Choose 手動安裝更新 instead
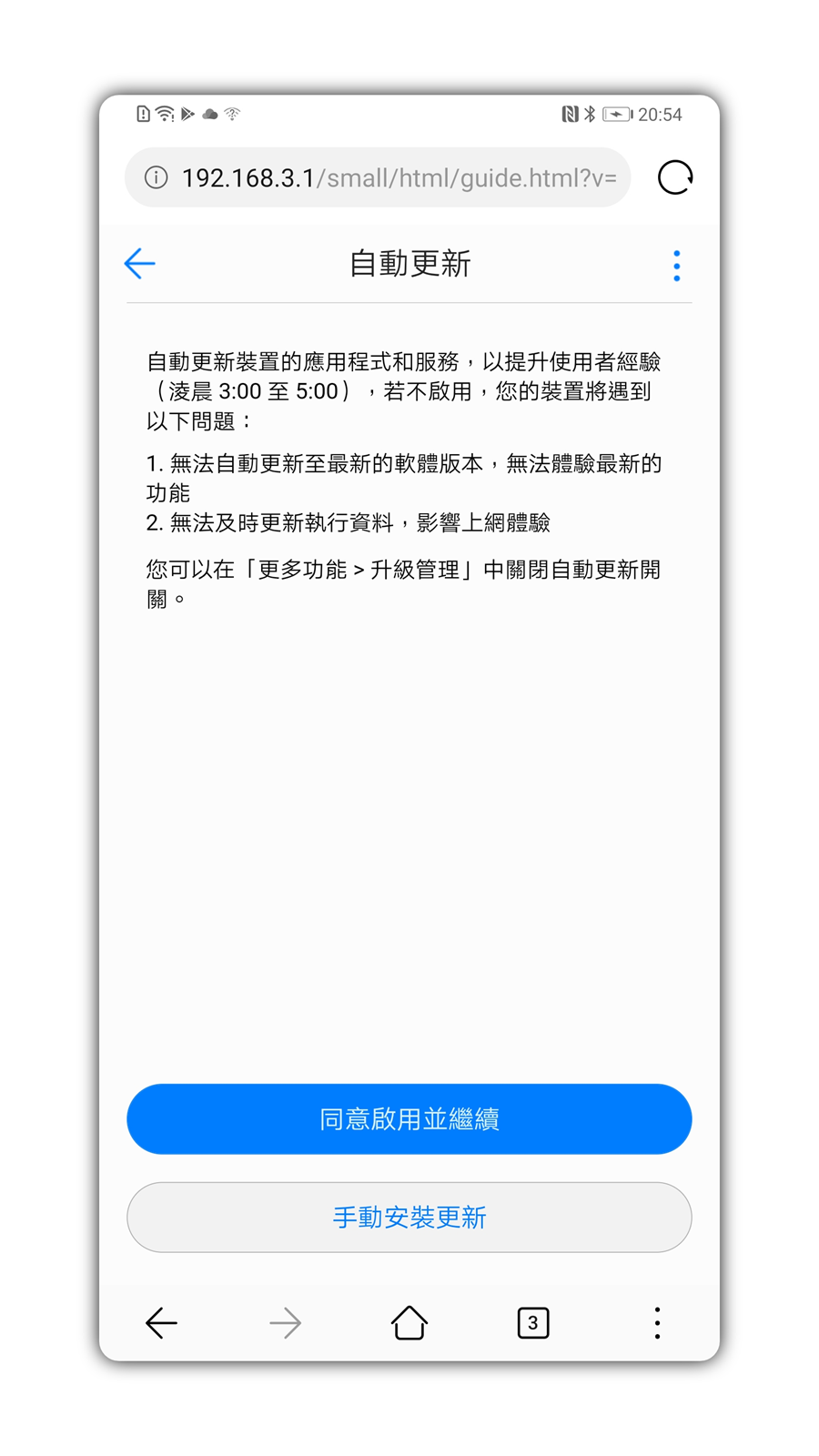Viewport: 819px width, 1456px height. pyautogui.click(x=409, y=1217)
